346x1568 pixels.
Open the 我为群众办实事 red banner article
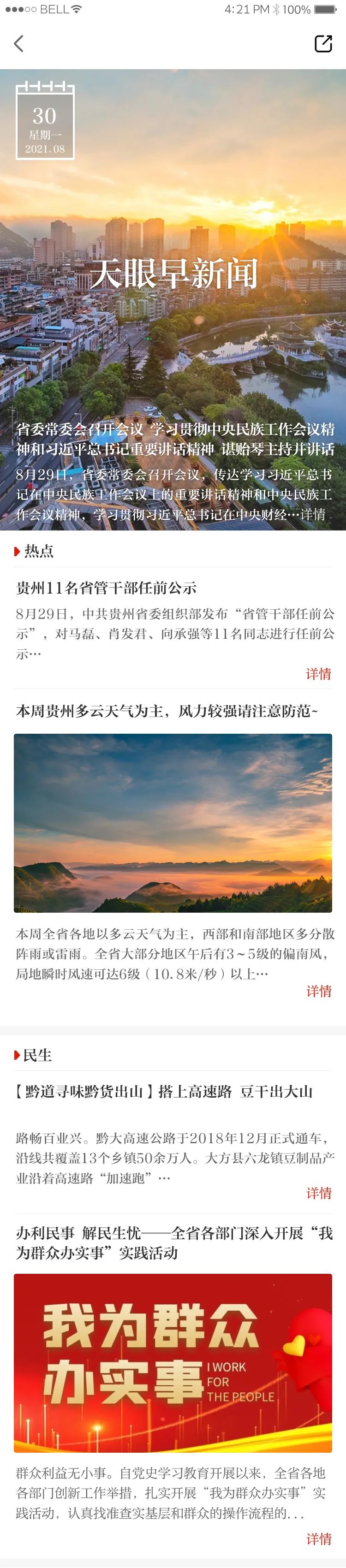tap(173, 1362)
